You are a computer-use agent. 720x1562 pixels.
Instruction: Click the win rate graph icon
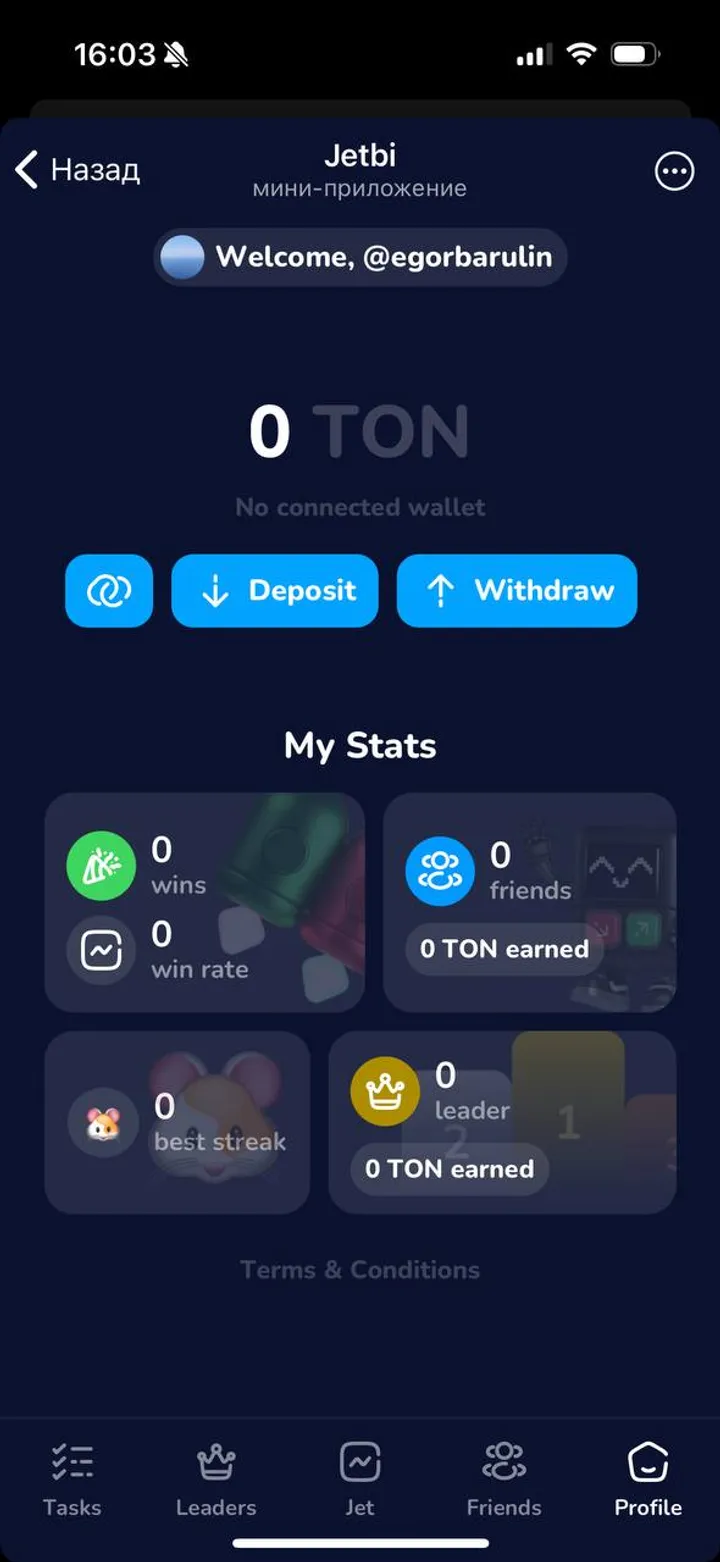point(101,947)
